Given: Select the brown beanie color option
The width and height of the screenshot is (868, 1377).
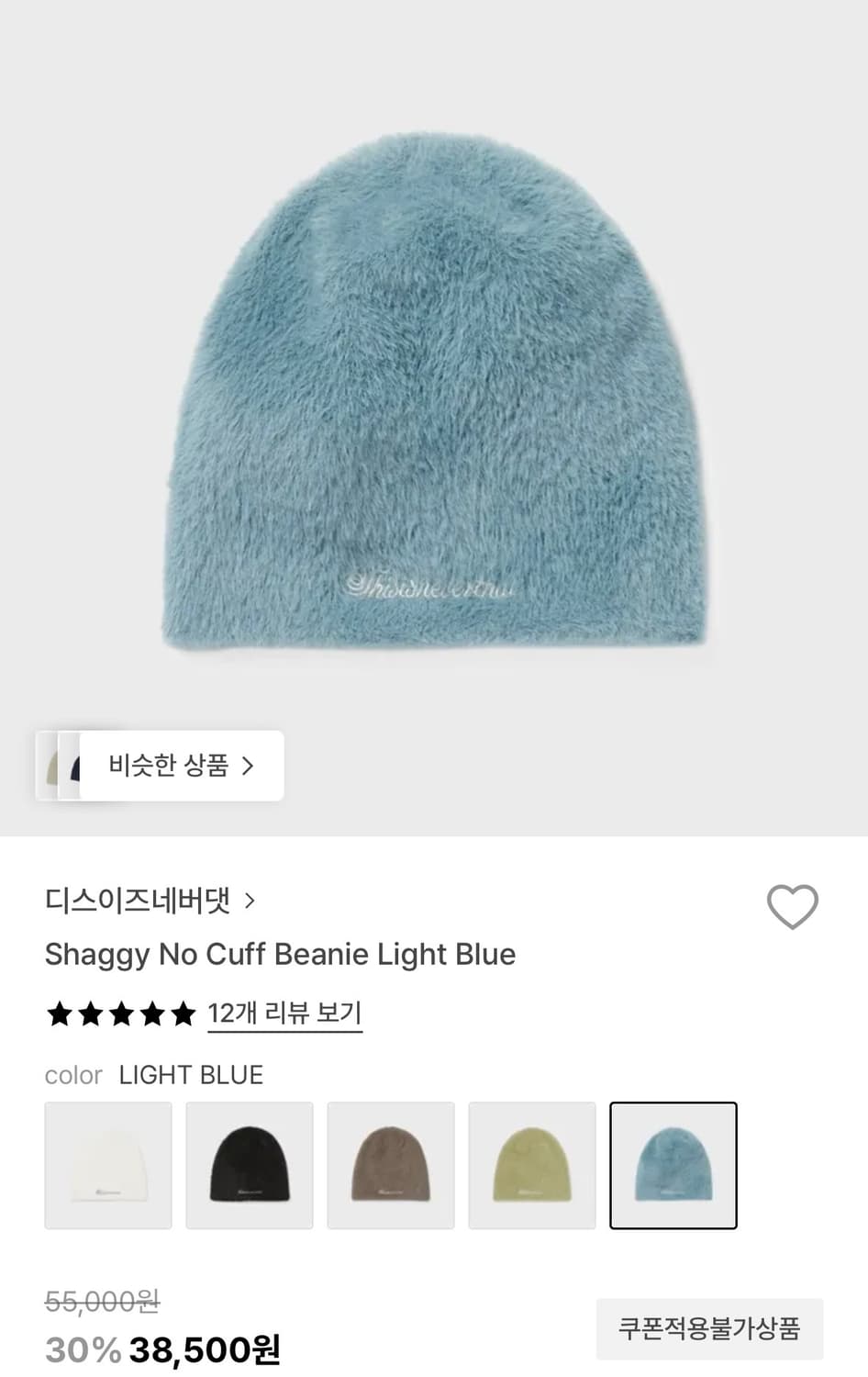Looking at the screenshot, I should click(391, 1164).
